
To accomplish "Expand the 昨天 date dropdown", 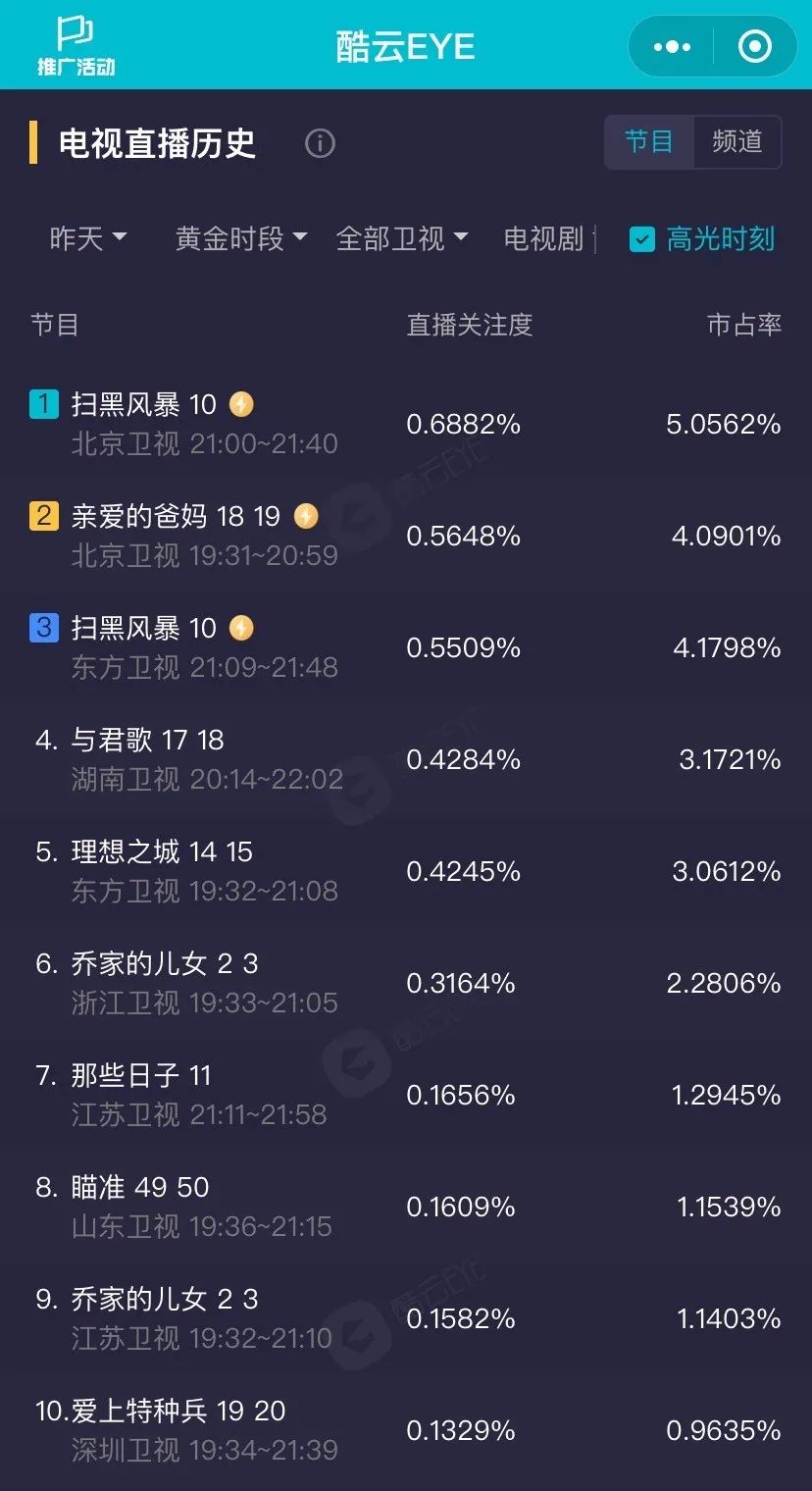I will (x=88, y=238).
